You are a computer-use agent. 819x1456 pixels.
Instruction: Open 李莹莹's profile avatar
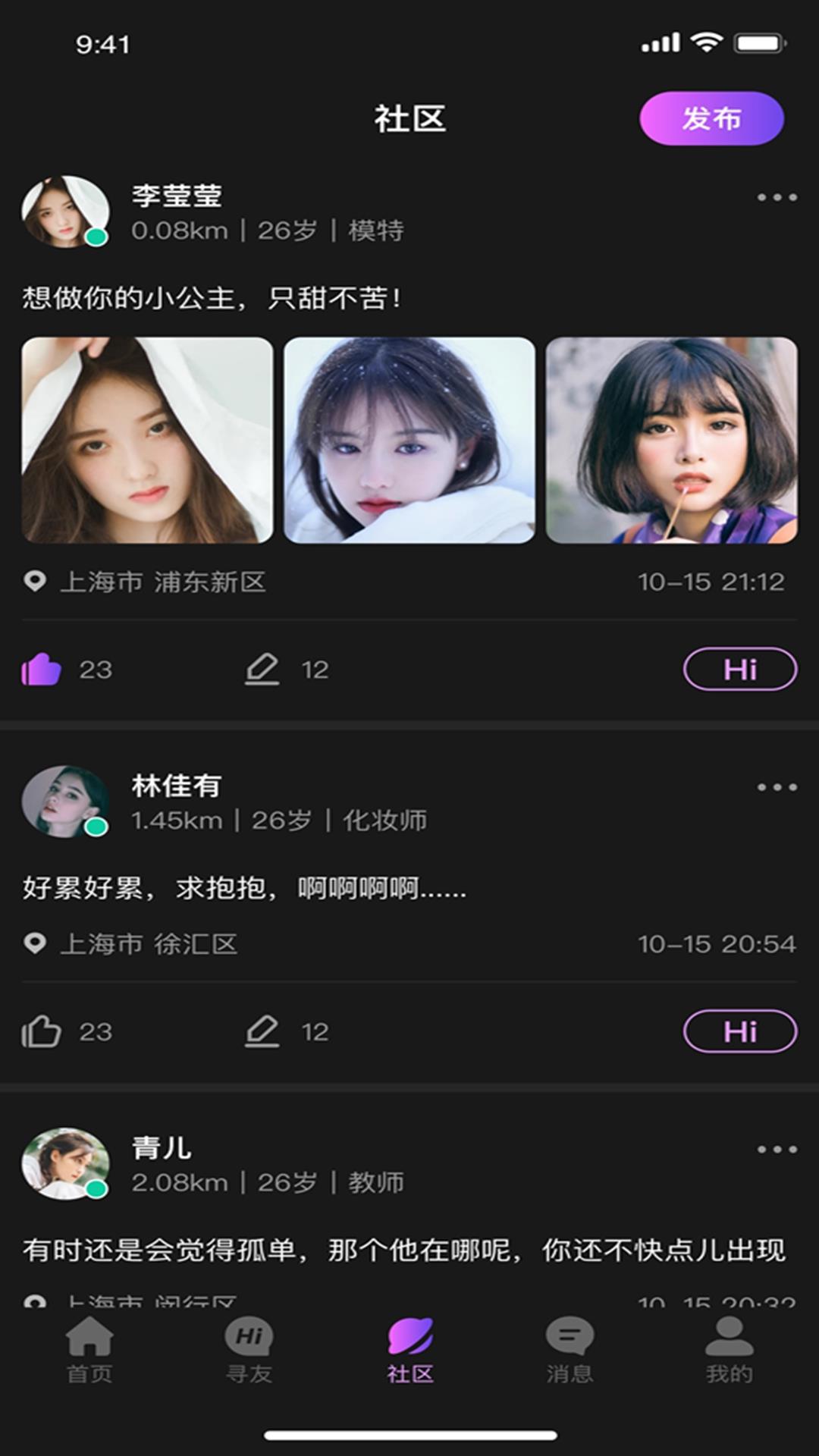click(x=65, y=212)
